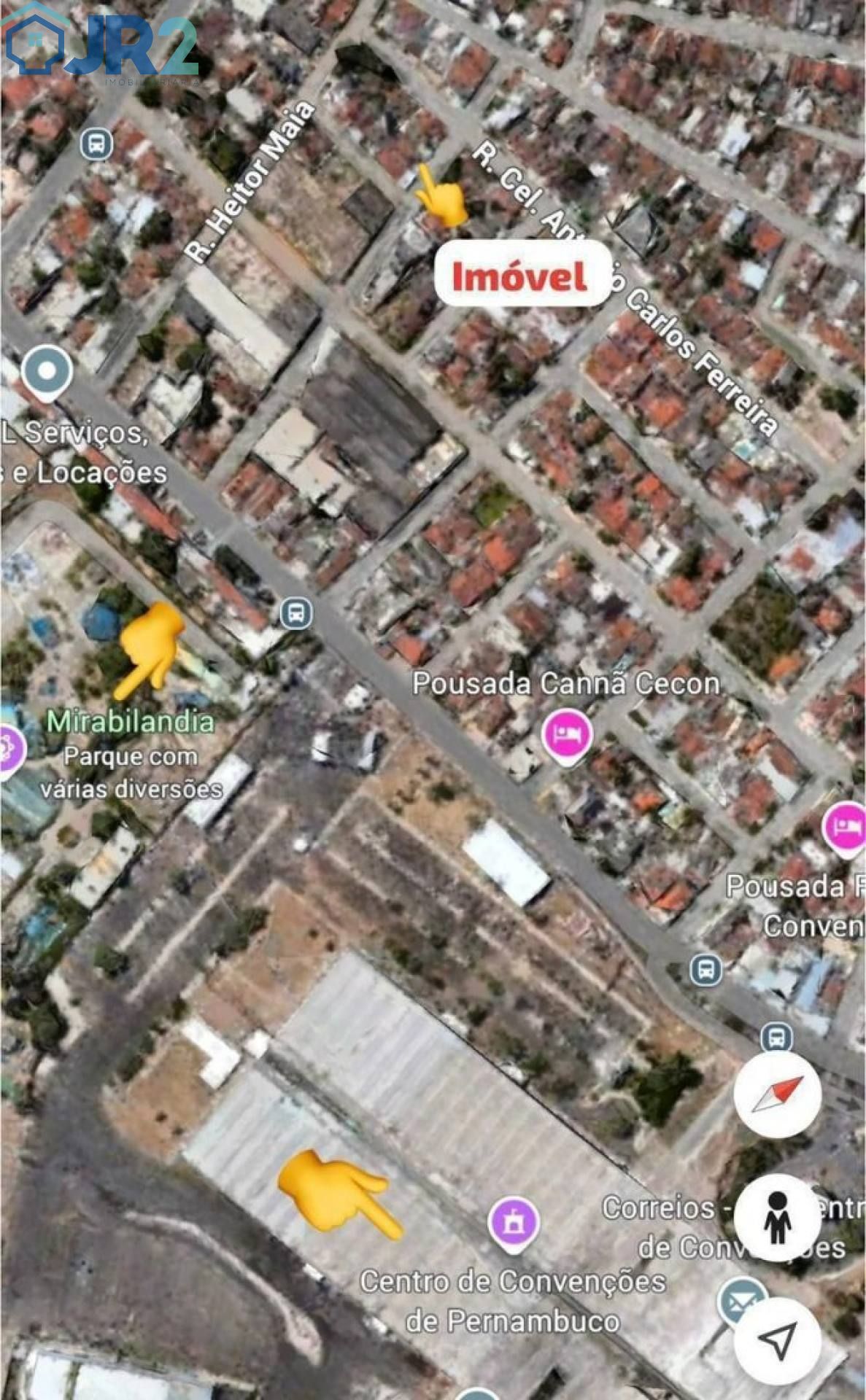Viewport: 866px width, 1400px height.
Task: Open the Pousada Cannã Cecon name label
Action: pos(565,684)
